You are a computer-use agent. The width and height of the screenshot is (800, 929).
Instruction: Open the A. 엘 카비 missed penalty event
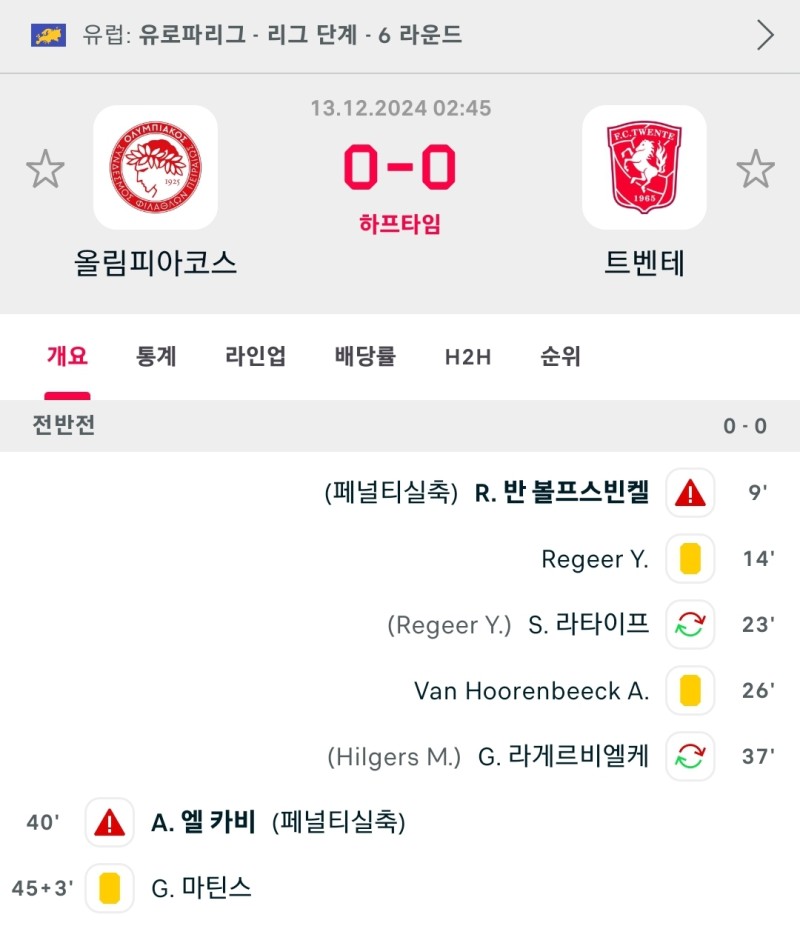pos(204,823)
